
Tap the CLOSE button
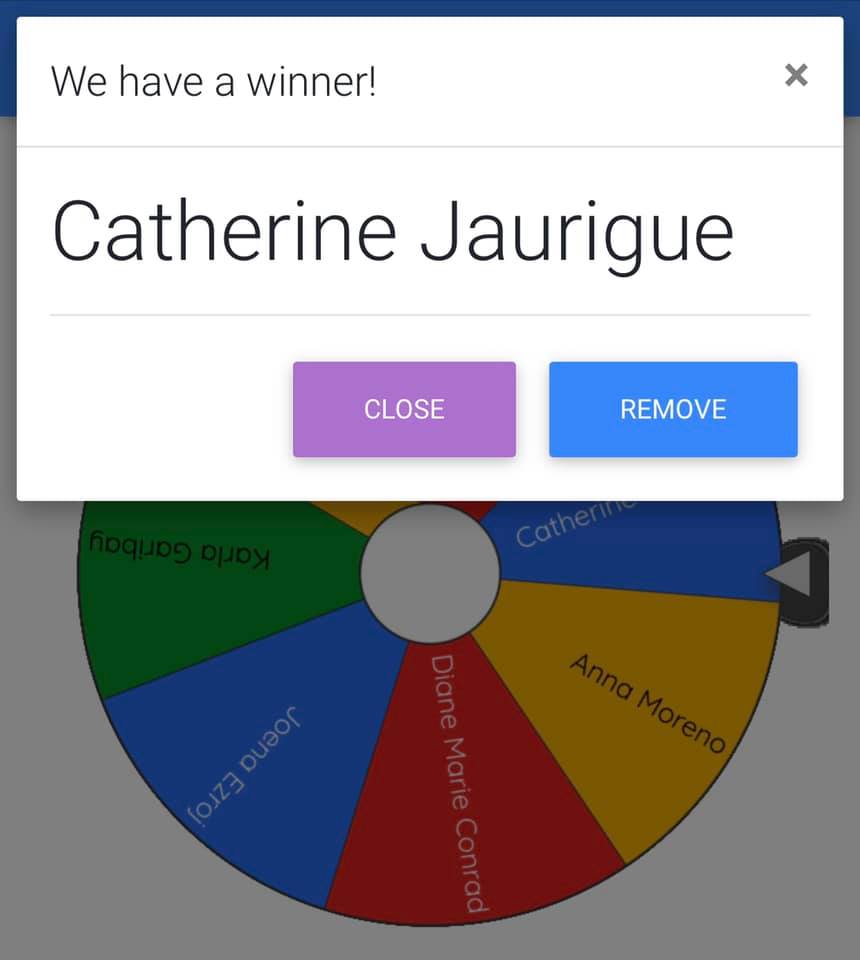tap(404, 409)
